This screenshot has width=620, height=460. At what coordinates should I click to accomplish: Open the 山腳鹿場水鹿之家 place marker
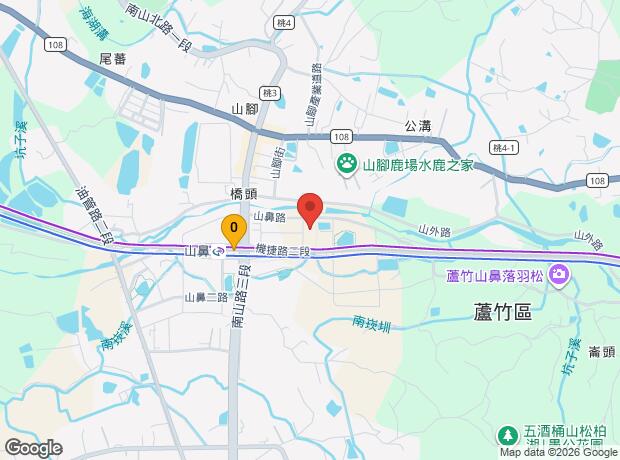347,165
